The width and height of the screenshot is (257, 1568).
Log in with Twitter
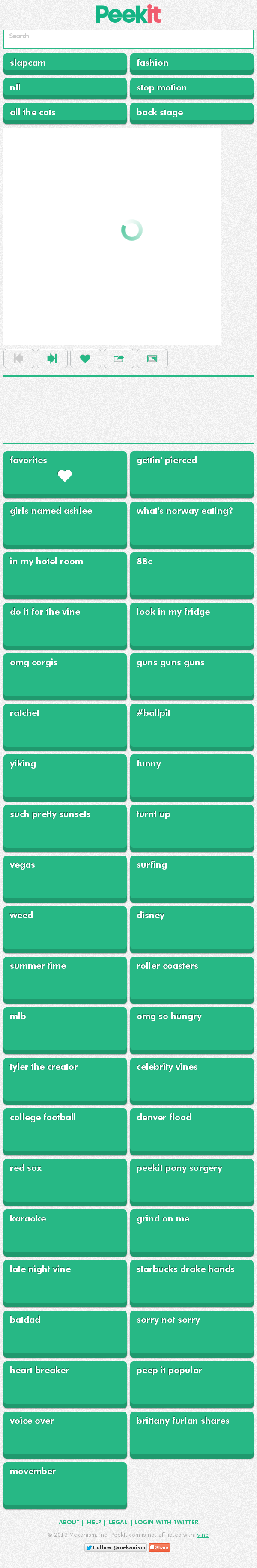[166, 1522]
